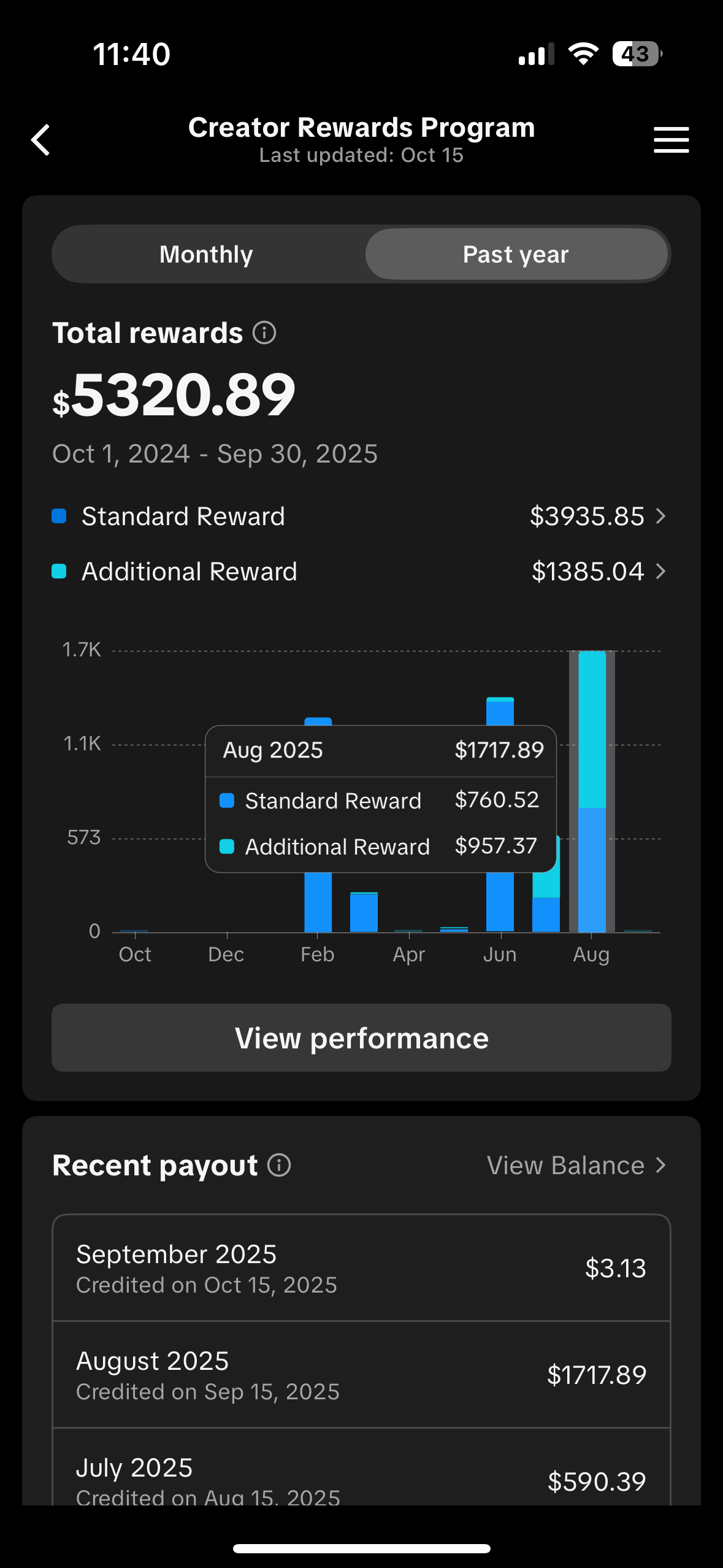Screen dimensions: 723x1568
Task: Tap the View performance button
Action: point(361,1038)
